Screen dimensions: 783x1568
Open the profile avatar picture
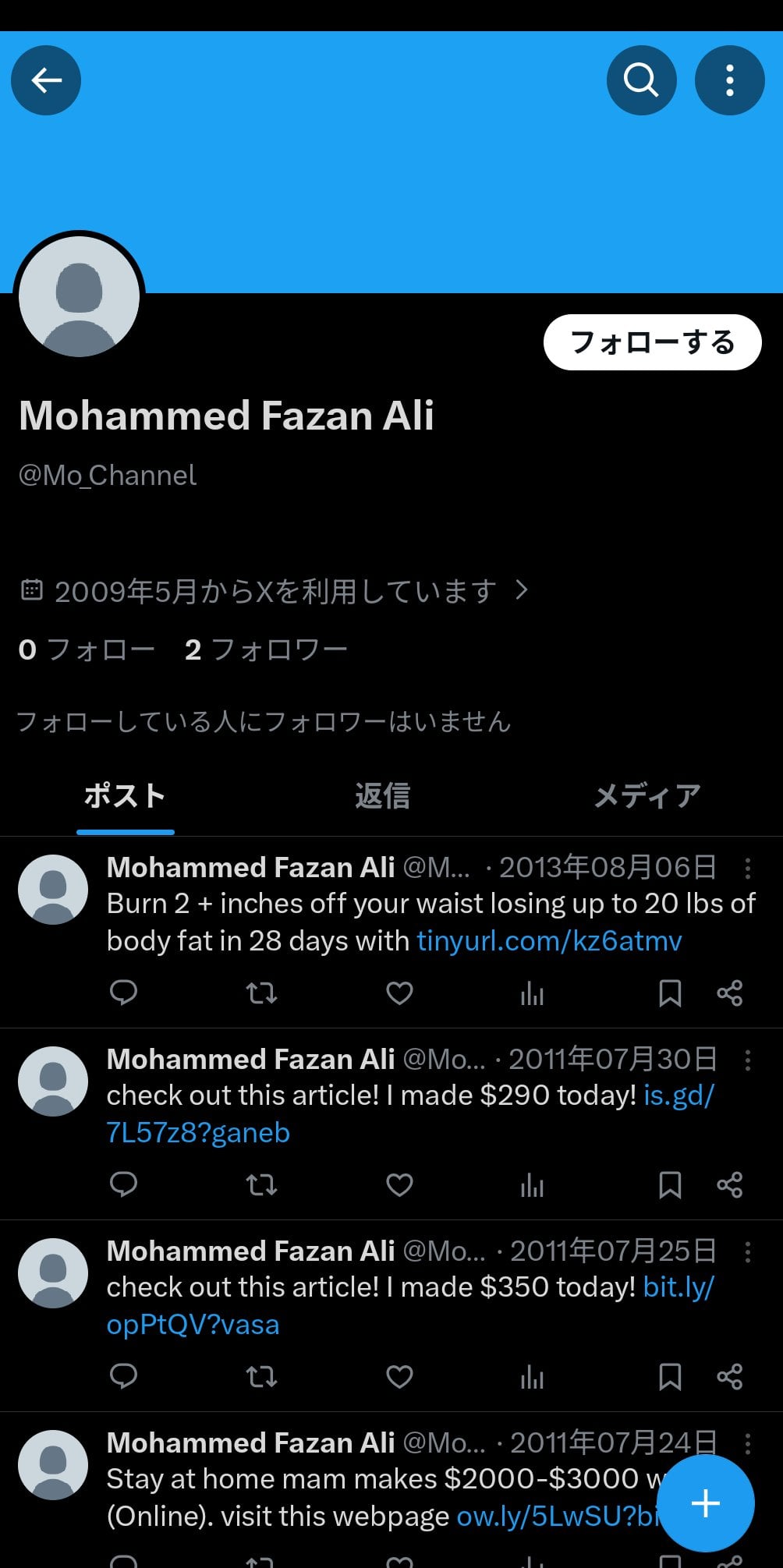coord(79,297)
